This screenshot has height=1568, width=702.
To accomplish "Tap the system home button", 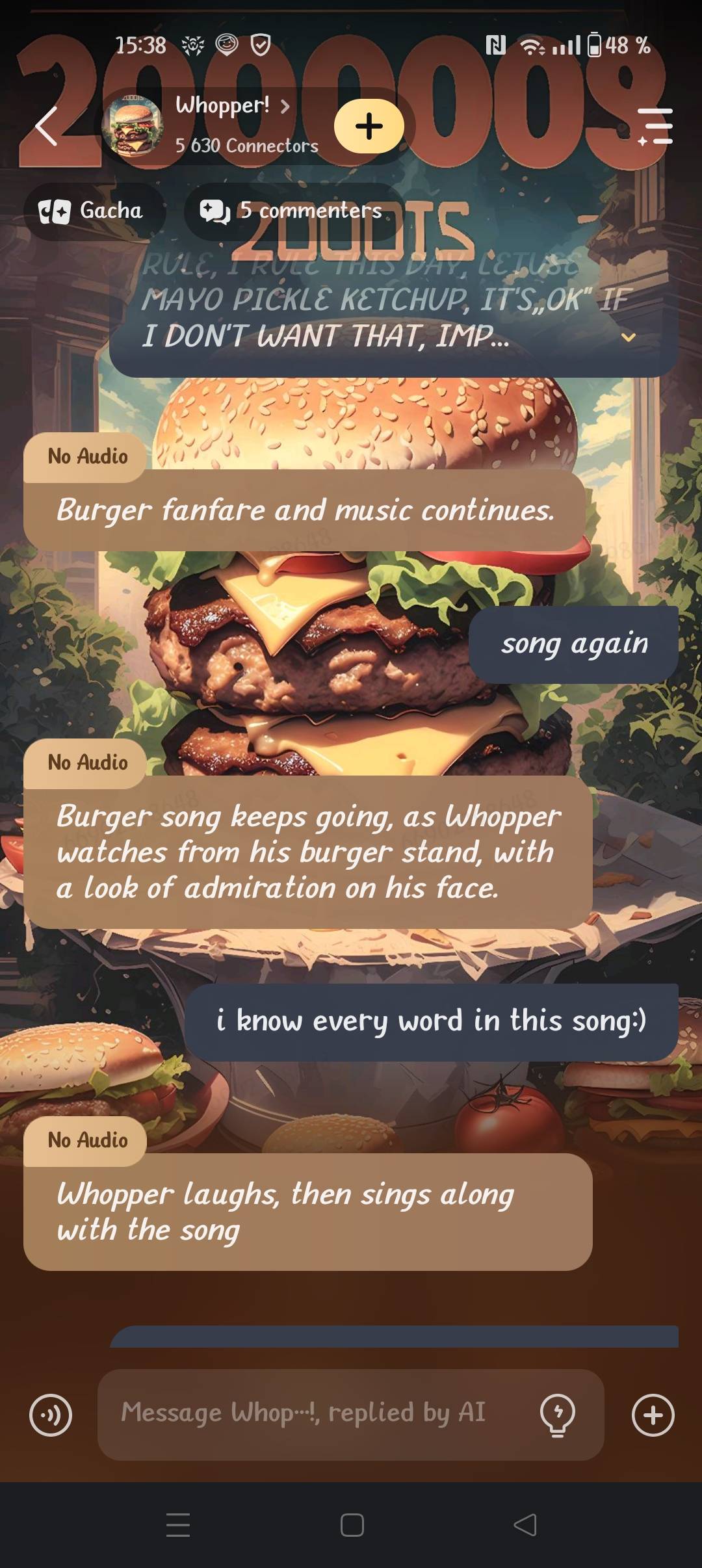I will (352, 1525).
